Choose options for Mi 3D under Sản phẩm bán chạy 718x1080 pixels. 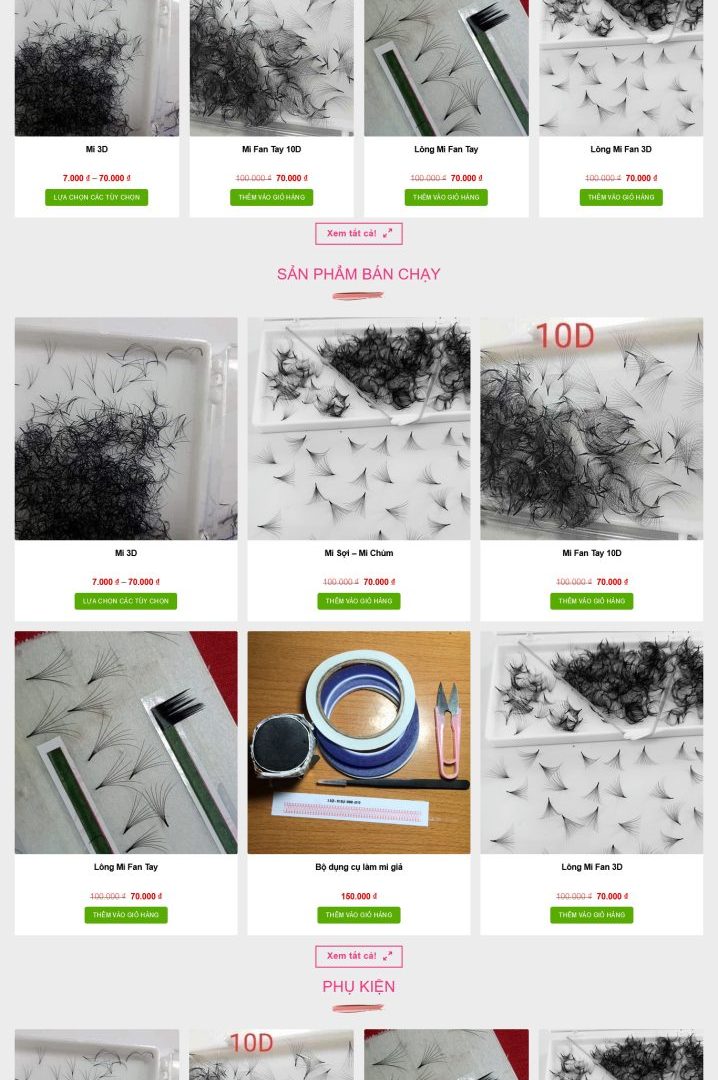[x=125, y=601]
